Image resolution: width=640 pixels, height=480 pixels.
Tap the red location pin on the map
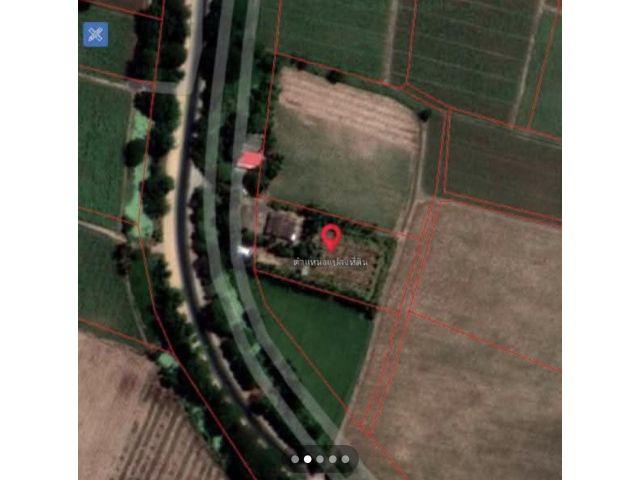[331, 238]
